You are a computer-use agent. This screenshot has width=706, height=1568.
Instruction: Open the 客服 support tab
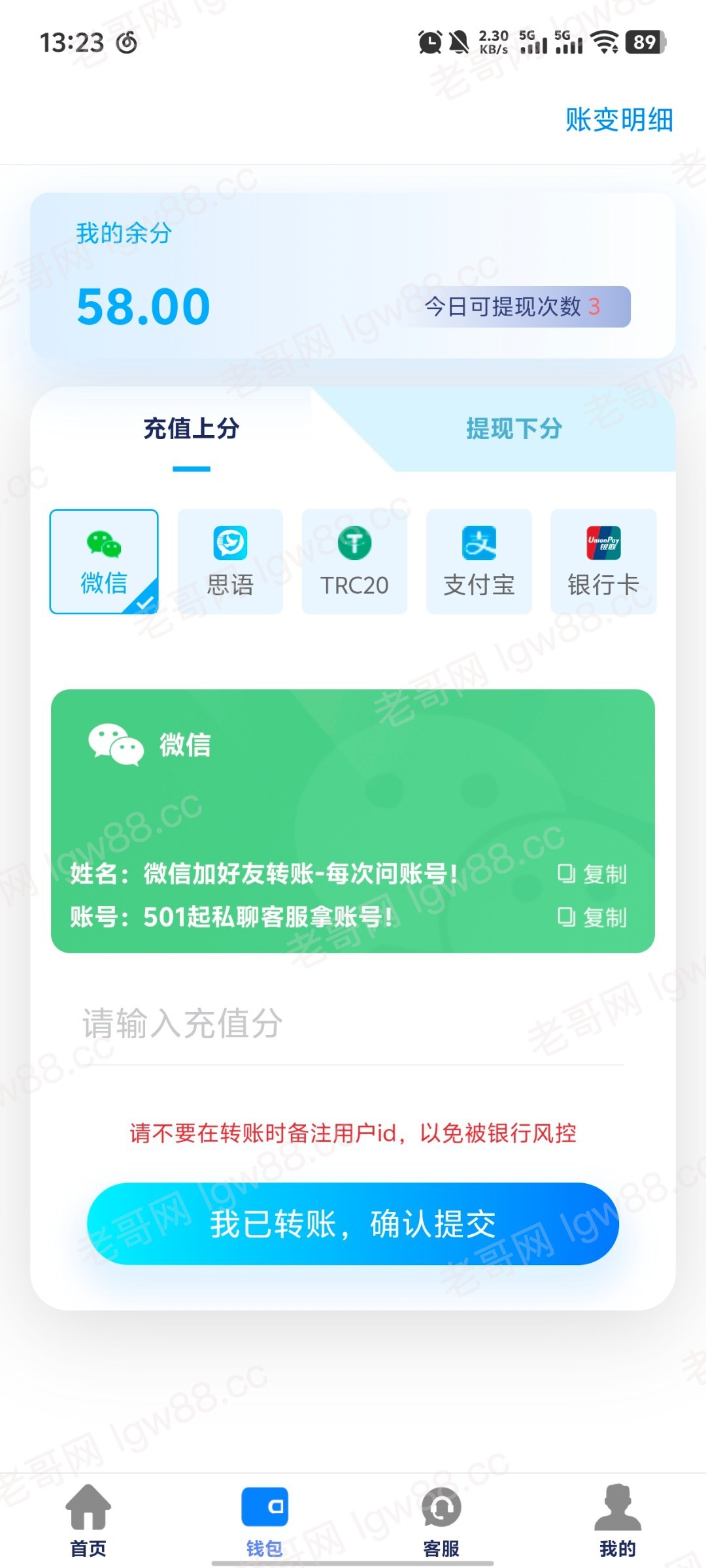[x=441, y=1519]
